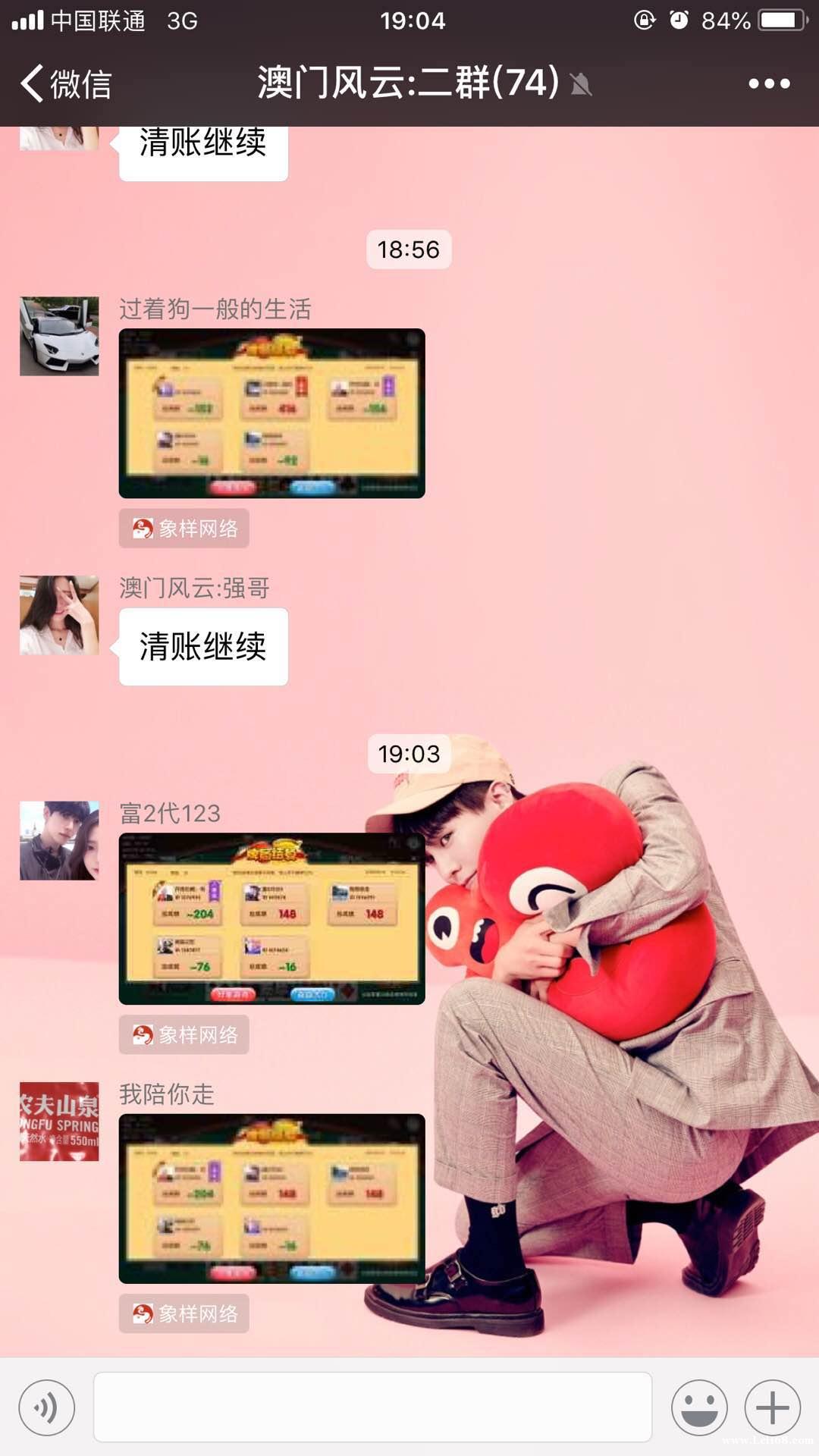Image resolution: width=819 pixels, height=1456 pixels.
Task: Switch to voice message input
Action: tap(47, 1407)
